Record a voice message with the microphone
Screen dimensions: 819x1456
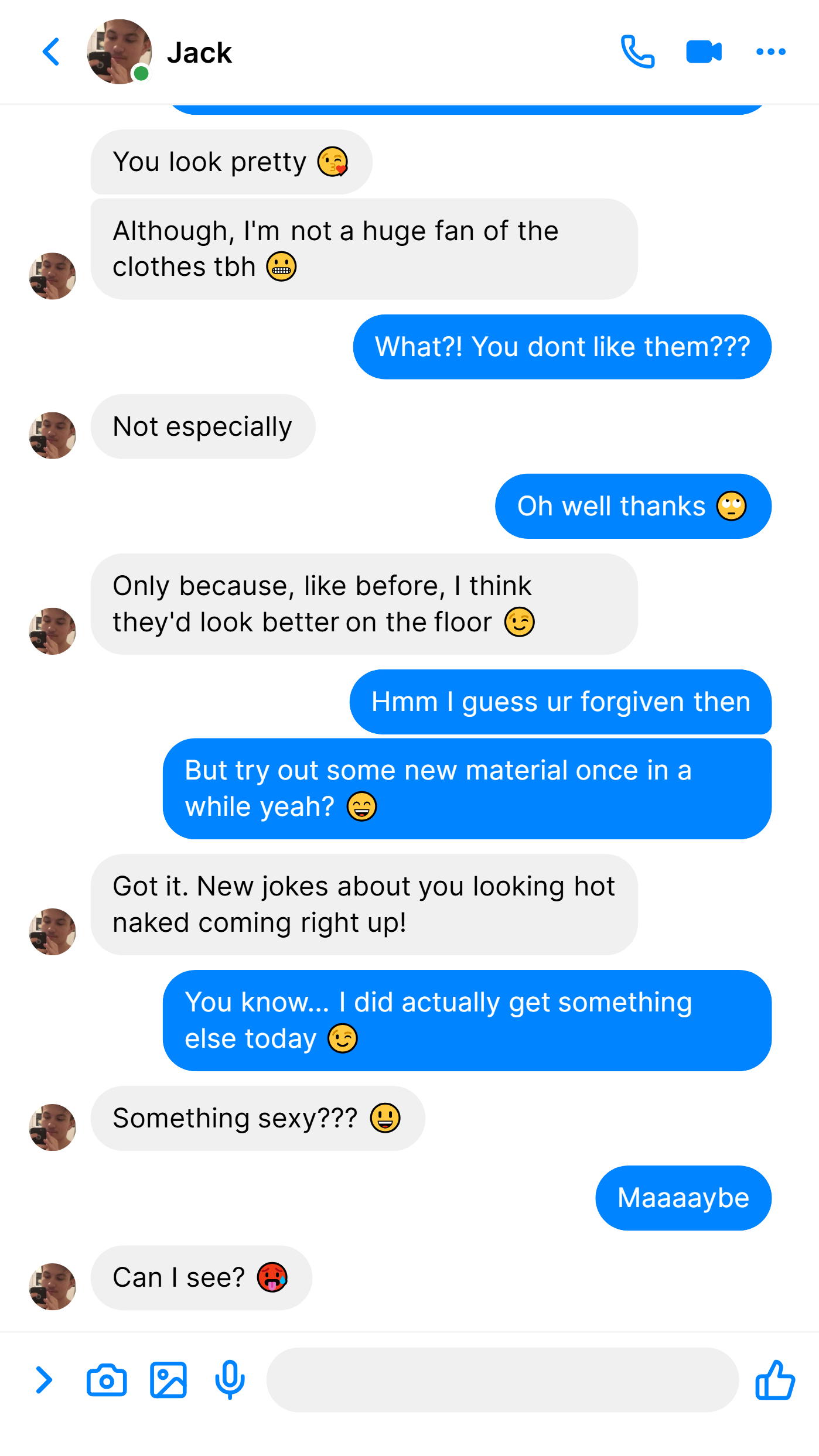230,1379
